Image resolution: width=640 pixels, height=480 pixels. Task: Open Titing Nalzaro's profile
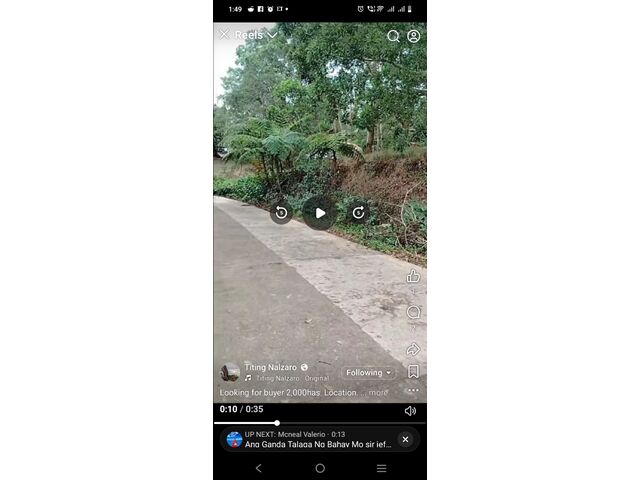point(270,367)
